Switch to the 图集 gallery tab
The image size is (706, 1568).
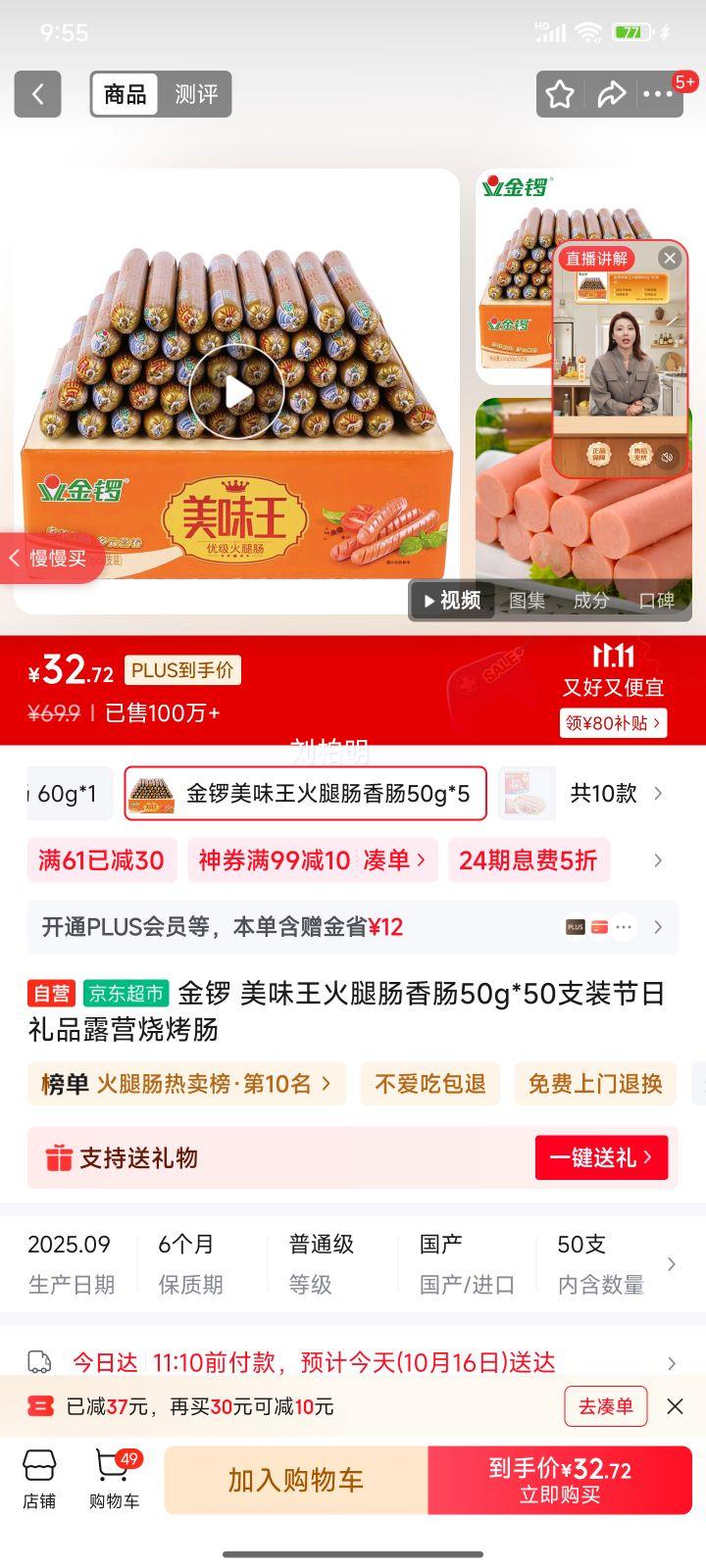tap(527, 601)
